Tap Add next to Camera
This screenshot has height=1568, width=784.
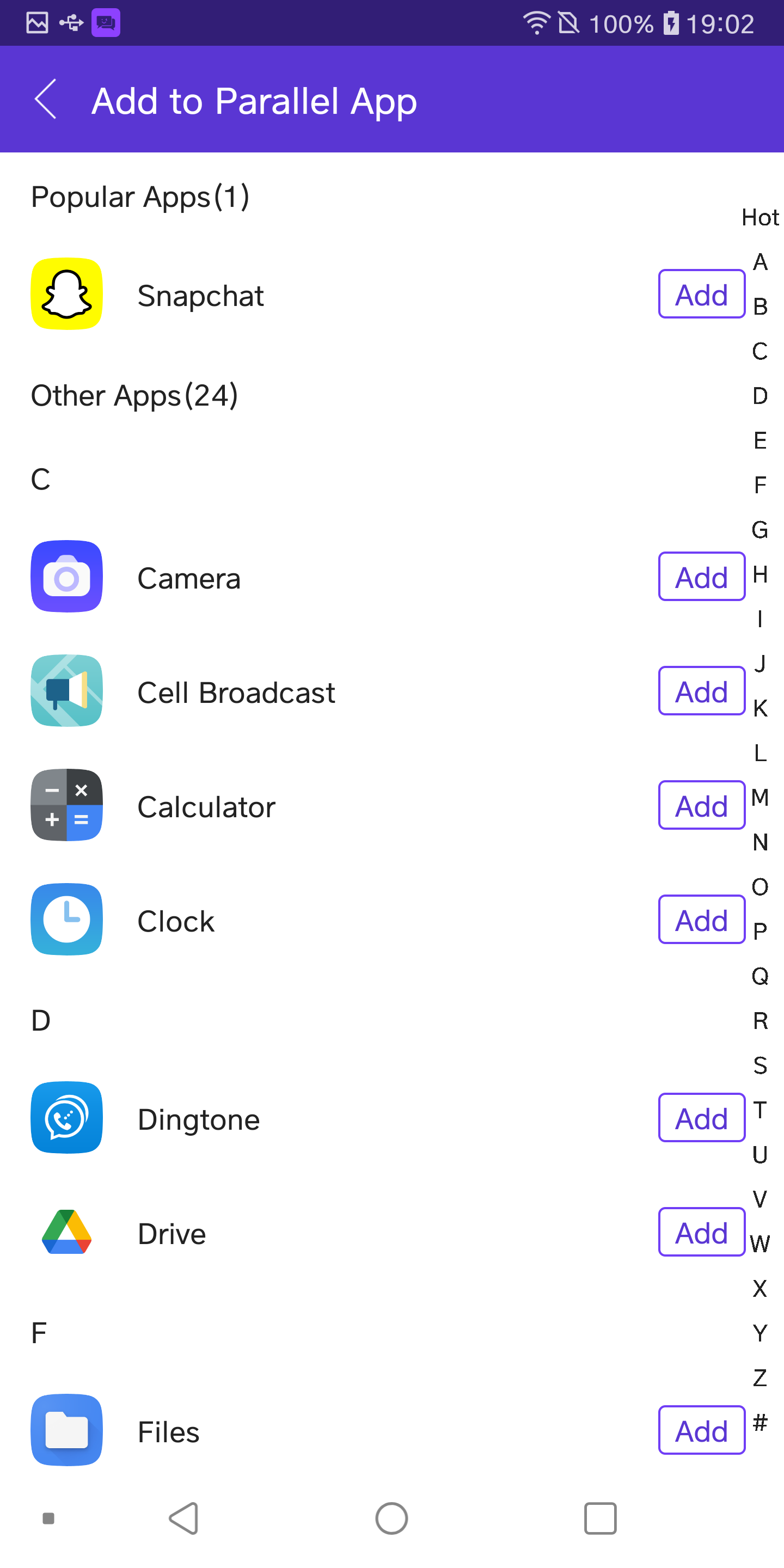click(701, 577)
